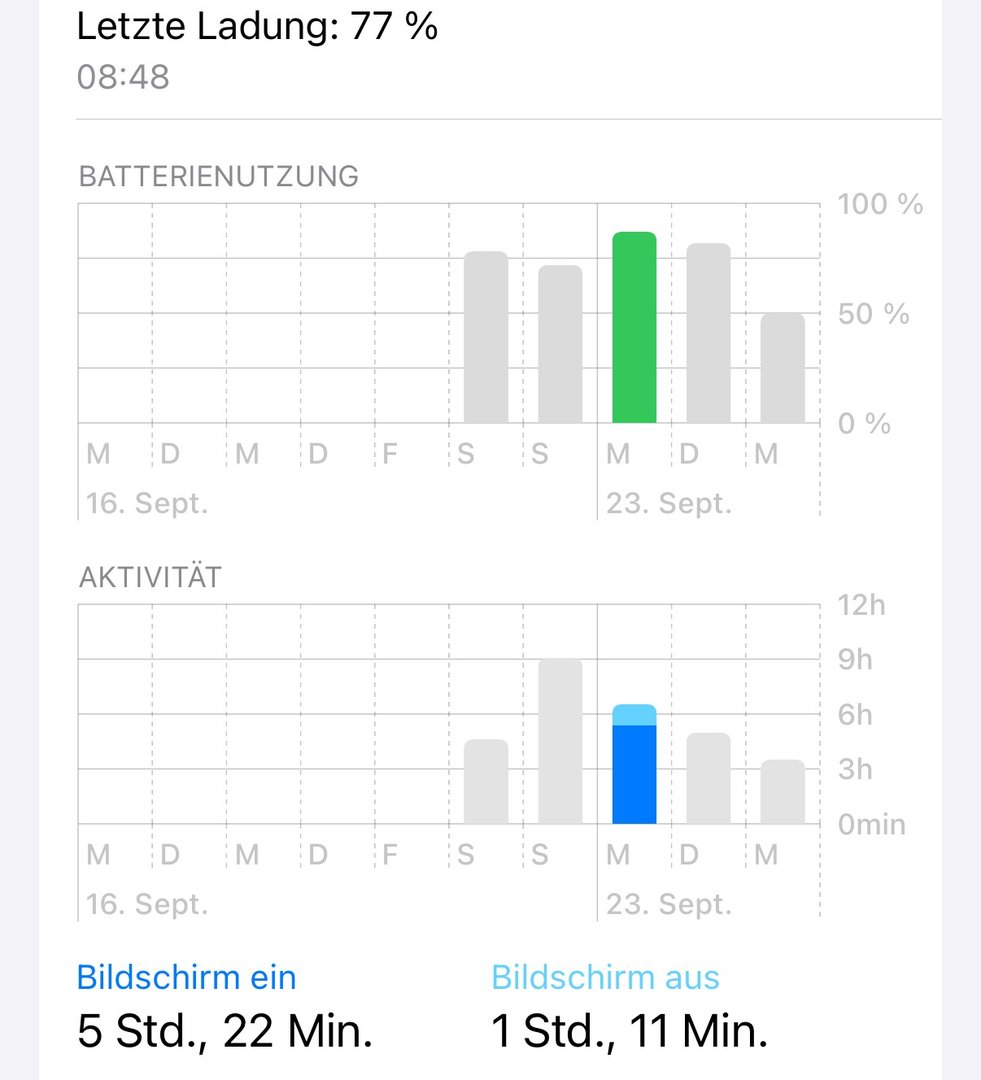Select Saturday's gray bar in the Batterienutzung chart
The image size is (981, 1080).
[486, 337]
